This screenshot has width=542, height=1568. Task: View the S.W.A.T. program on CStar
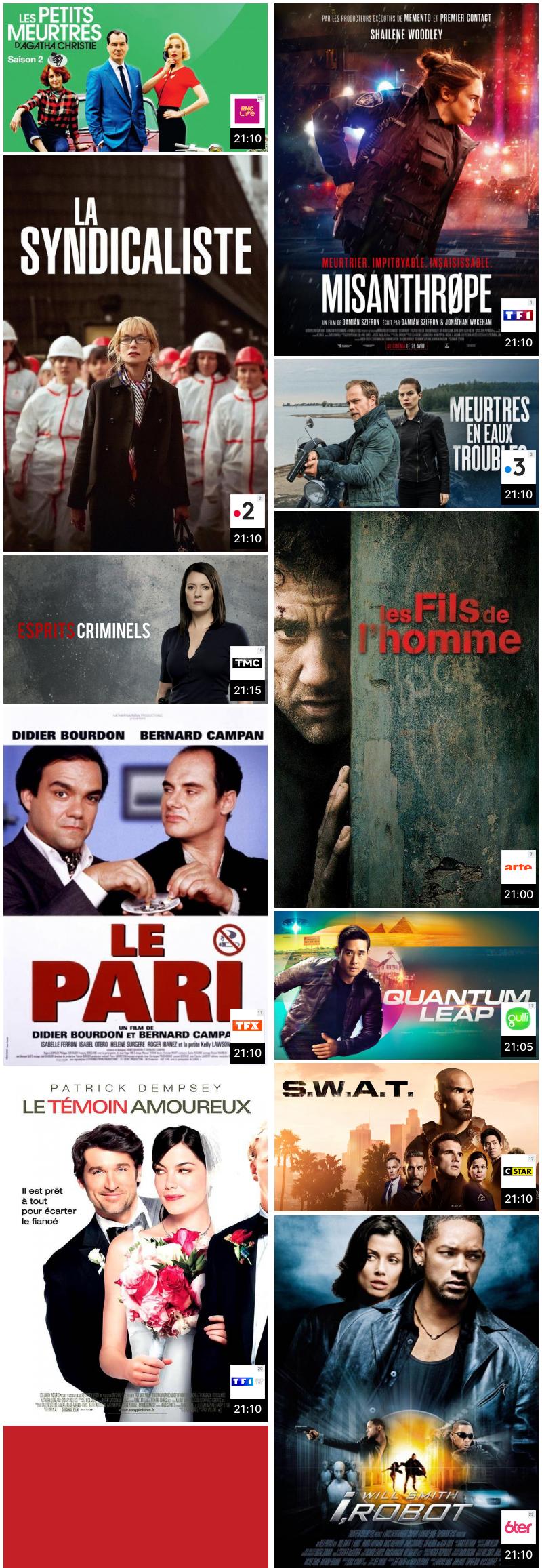(x=406, y=1137)
